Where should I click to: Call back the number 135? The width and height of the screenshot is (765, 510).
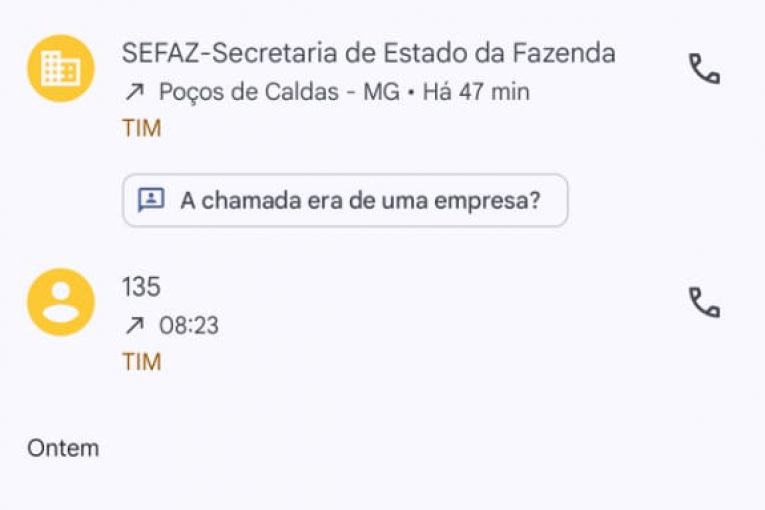[704, 302]
